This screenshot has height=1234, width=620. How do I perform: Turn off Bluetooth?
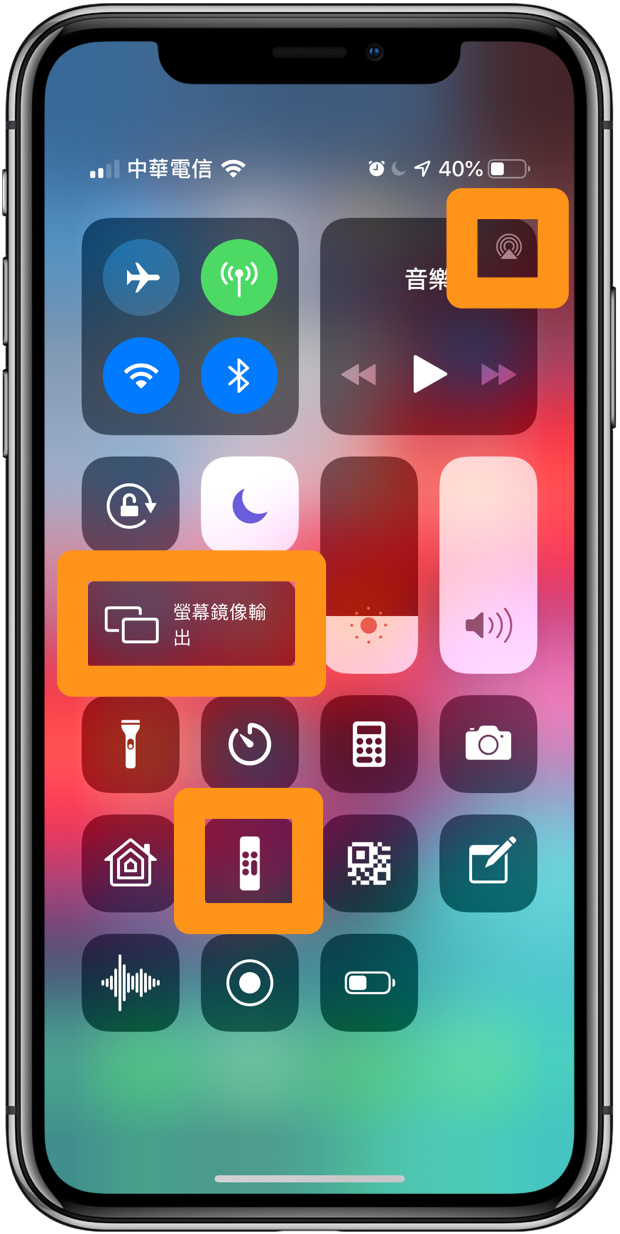pos(239,376)
